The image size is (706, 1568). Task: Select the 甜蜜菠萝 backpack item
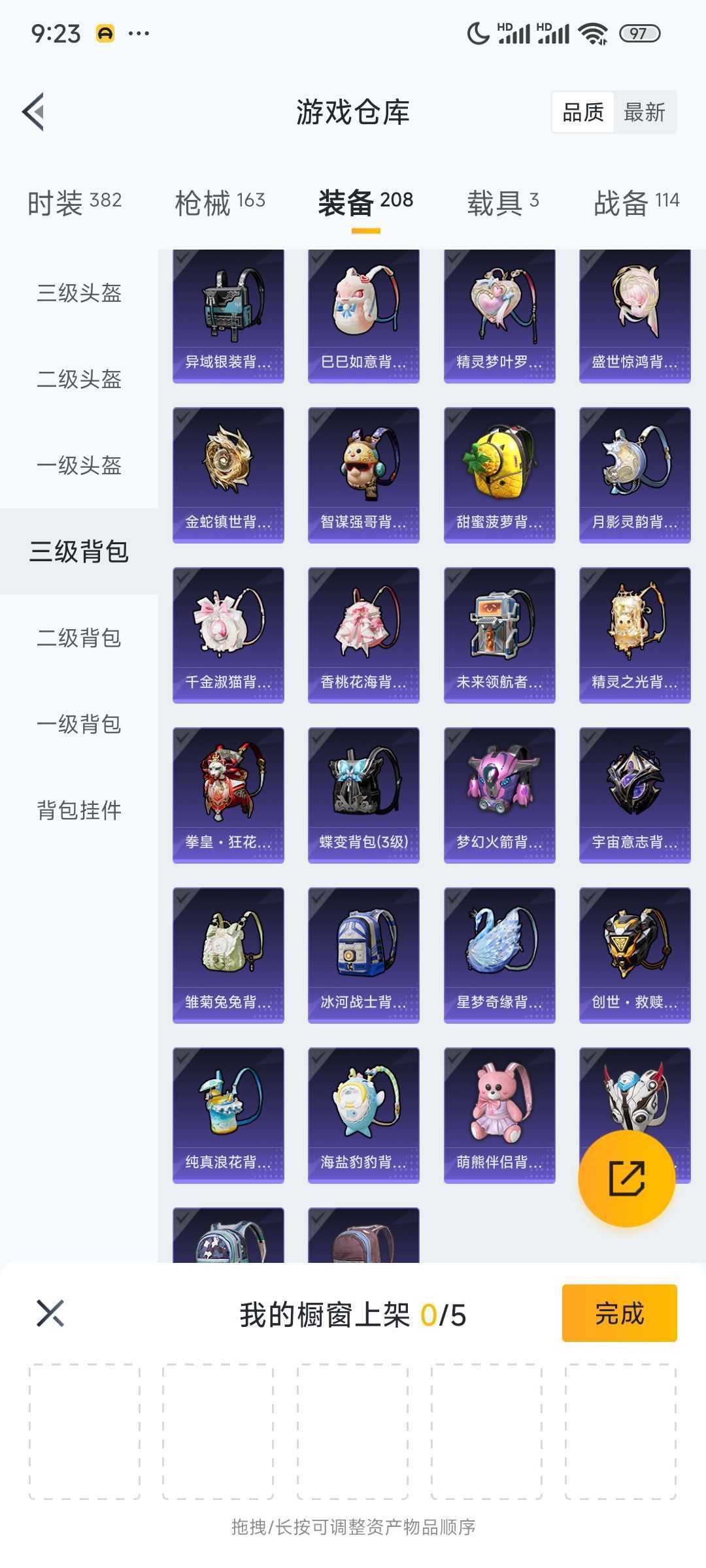tap(499, 475)
